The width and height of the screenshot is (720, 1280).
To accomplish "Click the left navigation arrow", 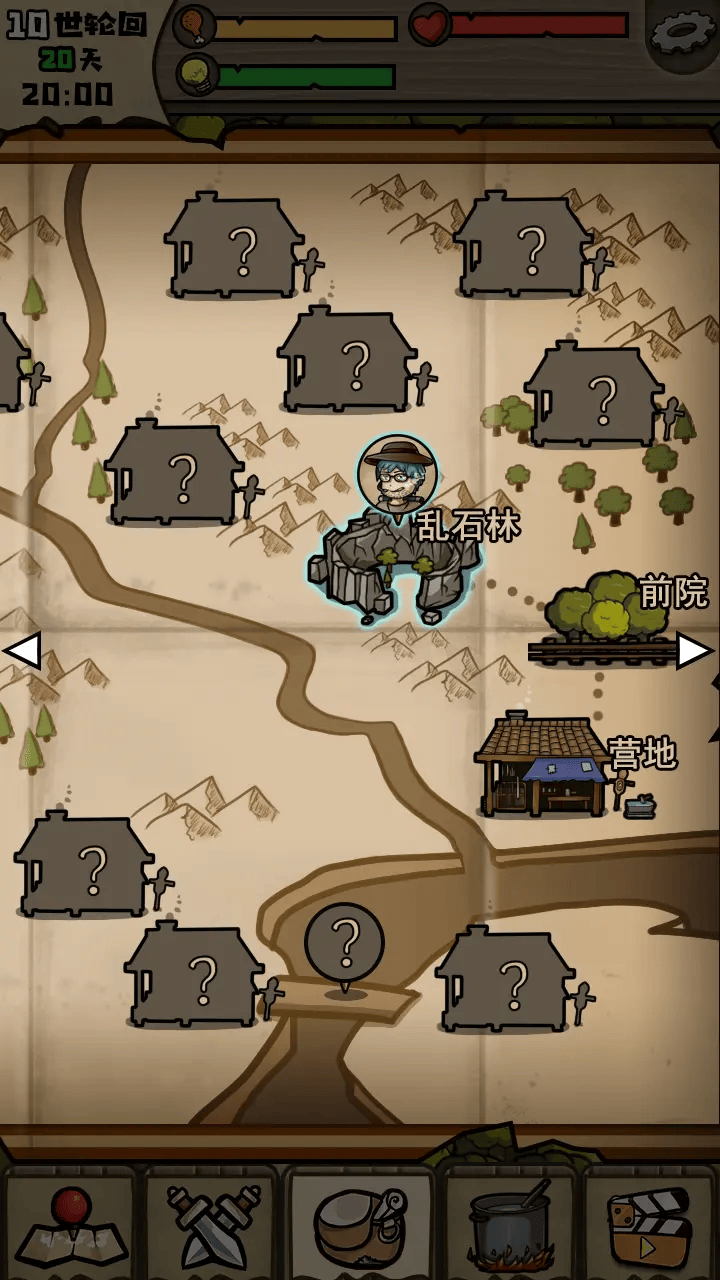I will 22,650.
